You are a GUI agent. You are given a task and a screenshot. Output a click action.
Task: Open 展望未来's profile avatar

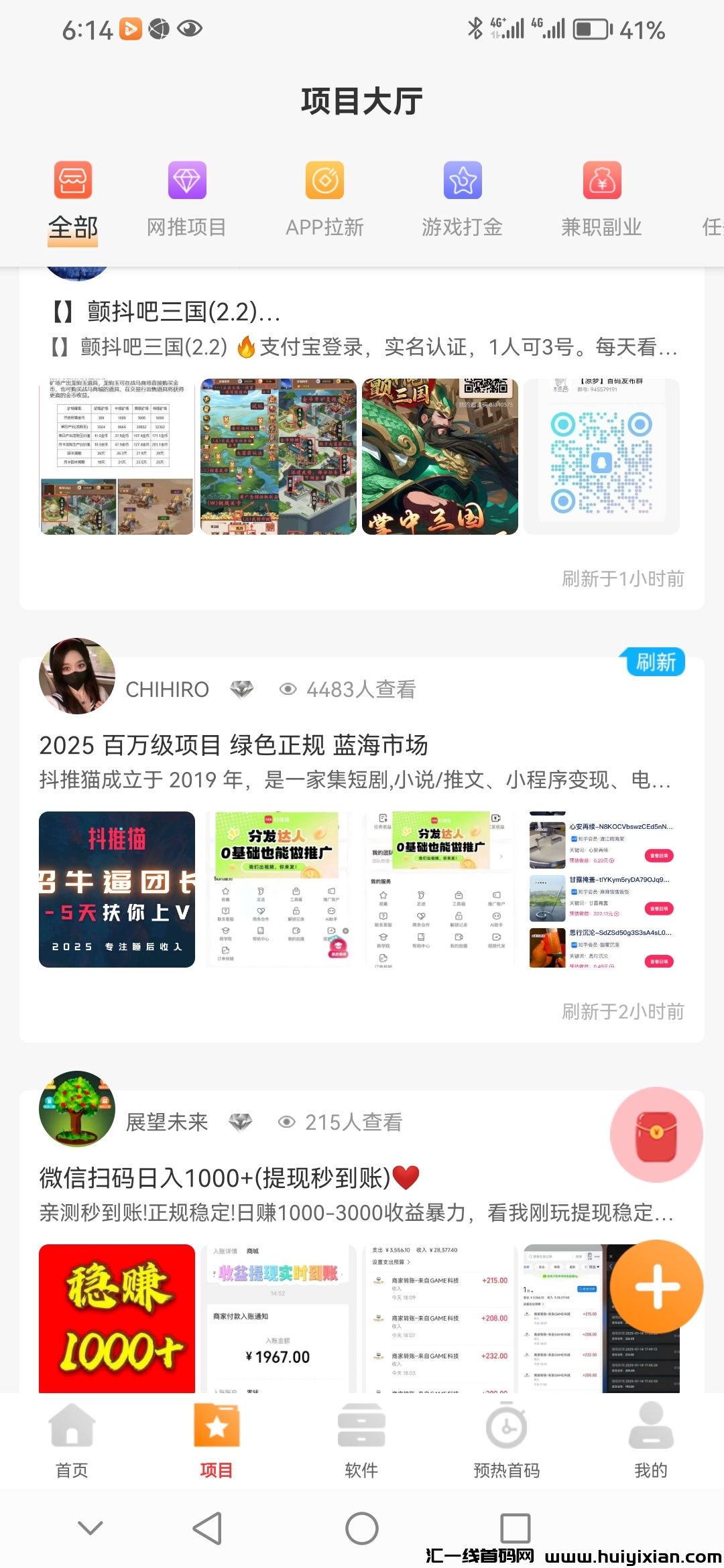tap(77, 1109)
